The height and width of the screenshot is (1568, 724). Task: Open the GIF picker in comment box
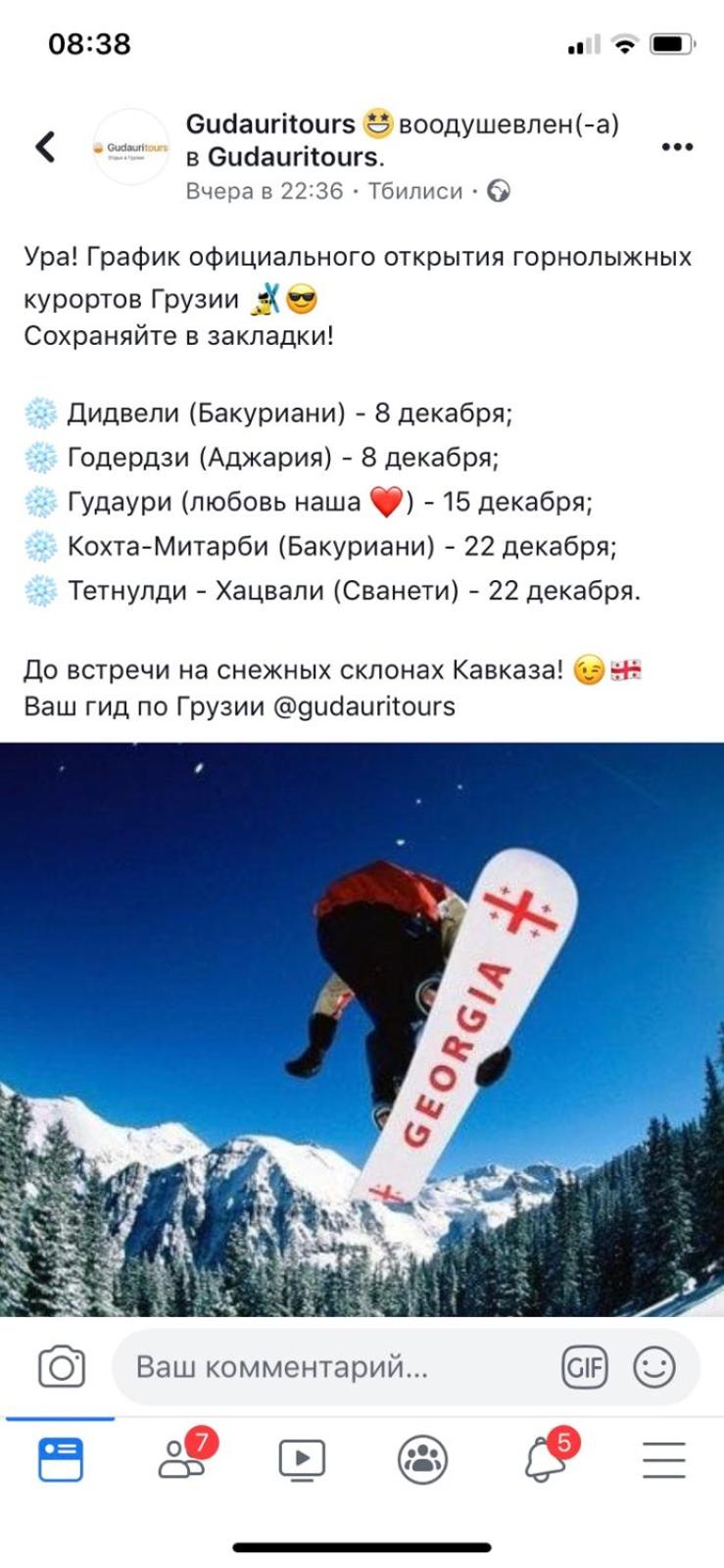tap(584, 1366)
